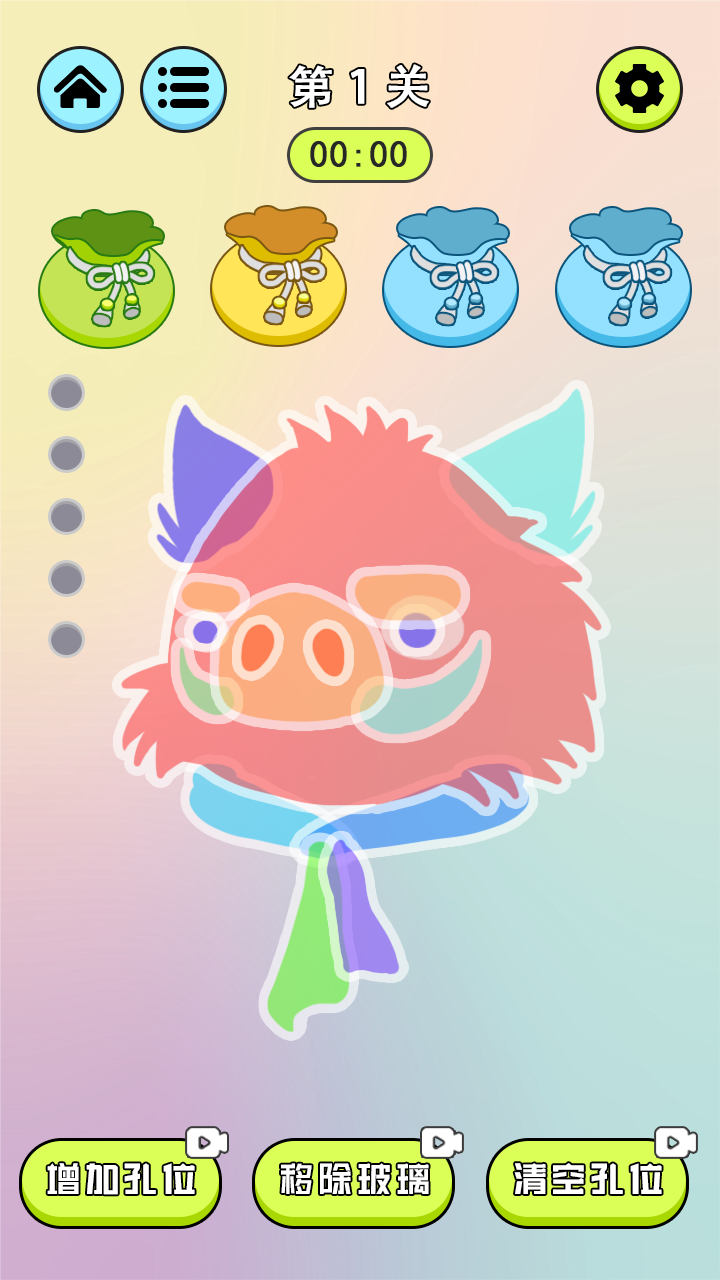Open the level list menu icon
720x1280 pixels.
click(x=183, y=89)
